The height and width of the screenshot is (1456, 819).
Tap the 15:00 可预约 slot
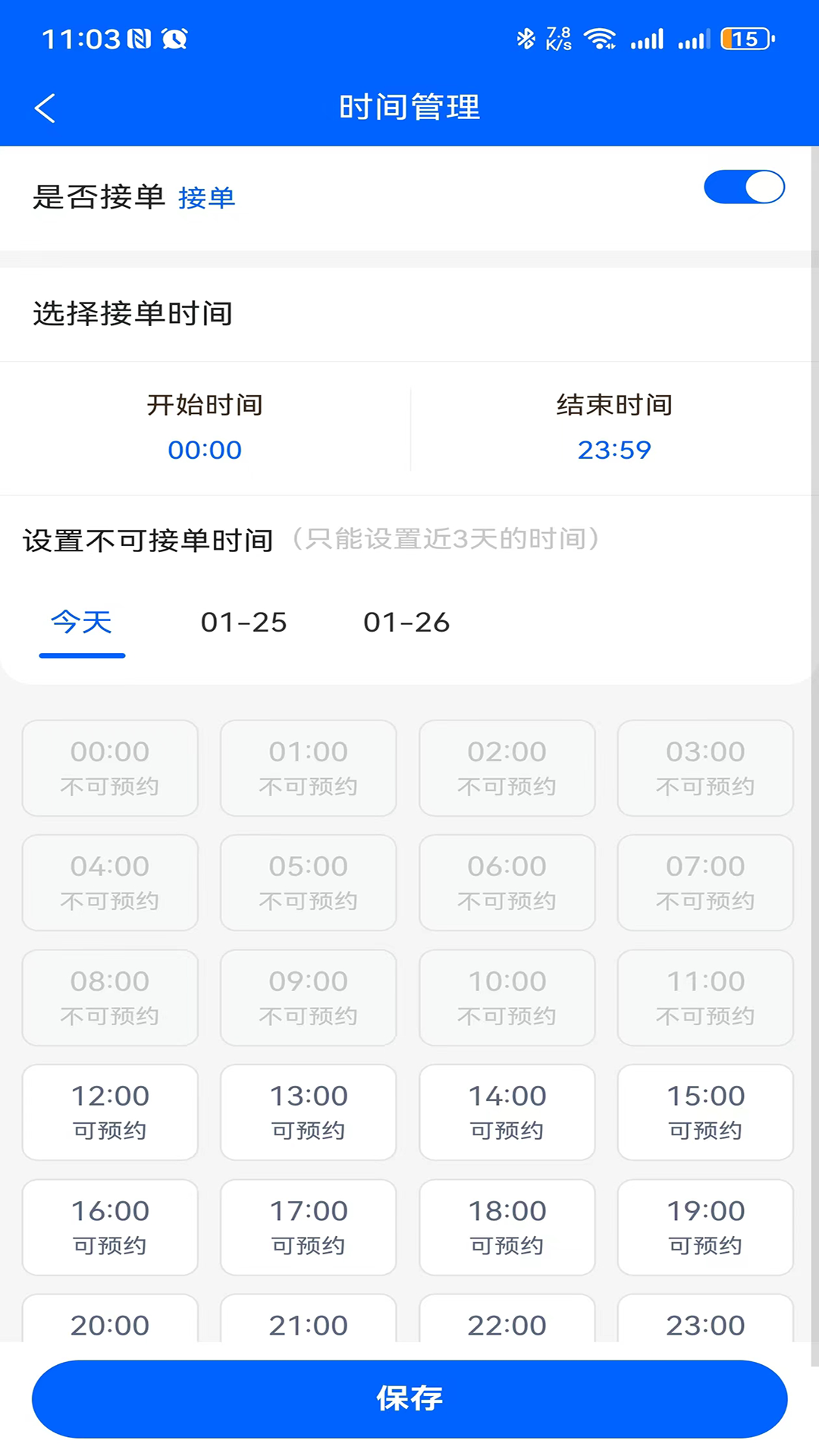(705, 1112)
